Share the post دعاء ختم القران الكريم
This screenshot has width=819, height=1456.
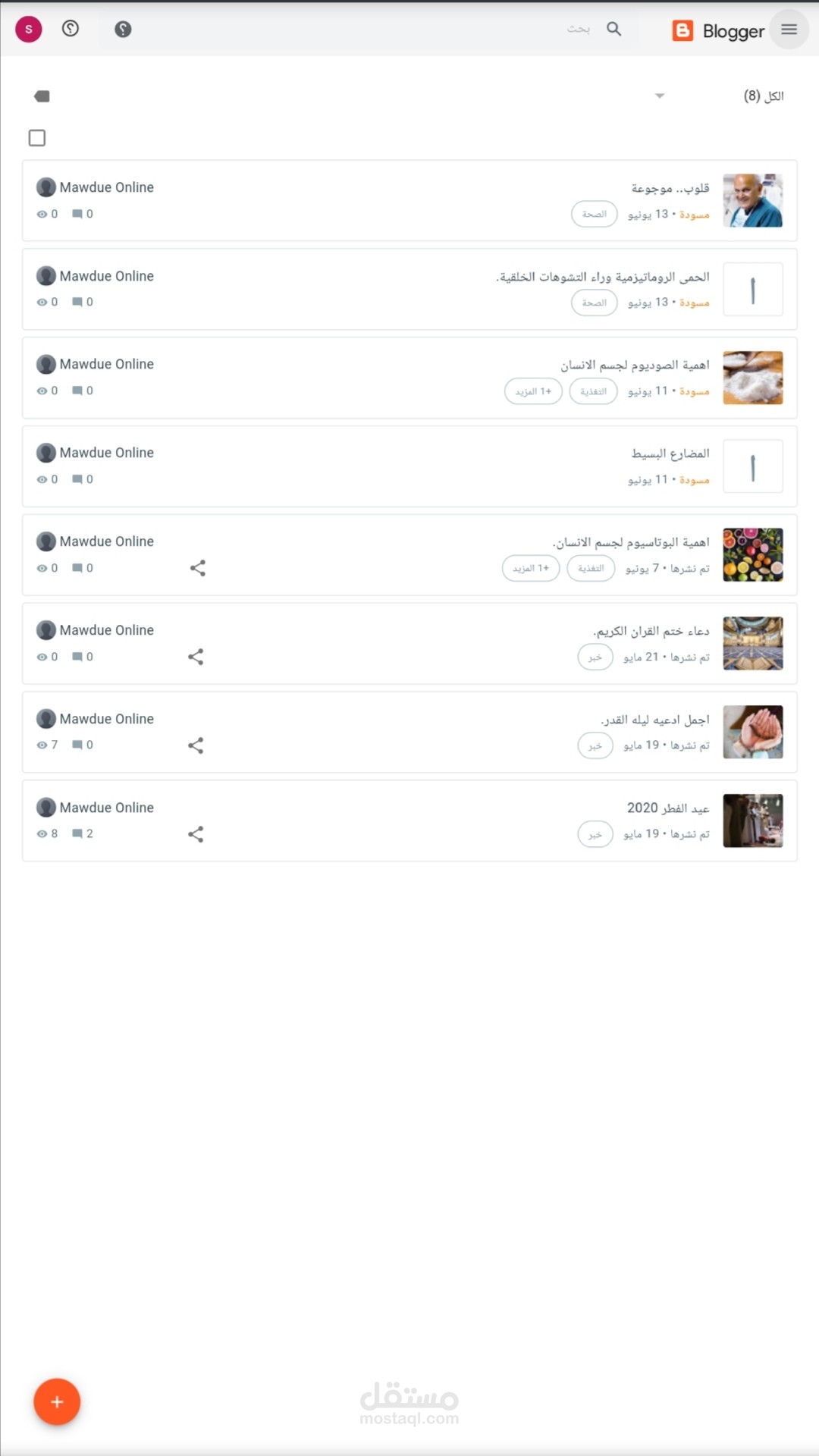point(196,657)
